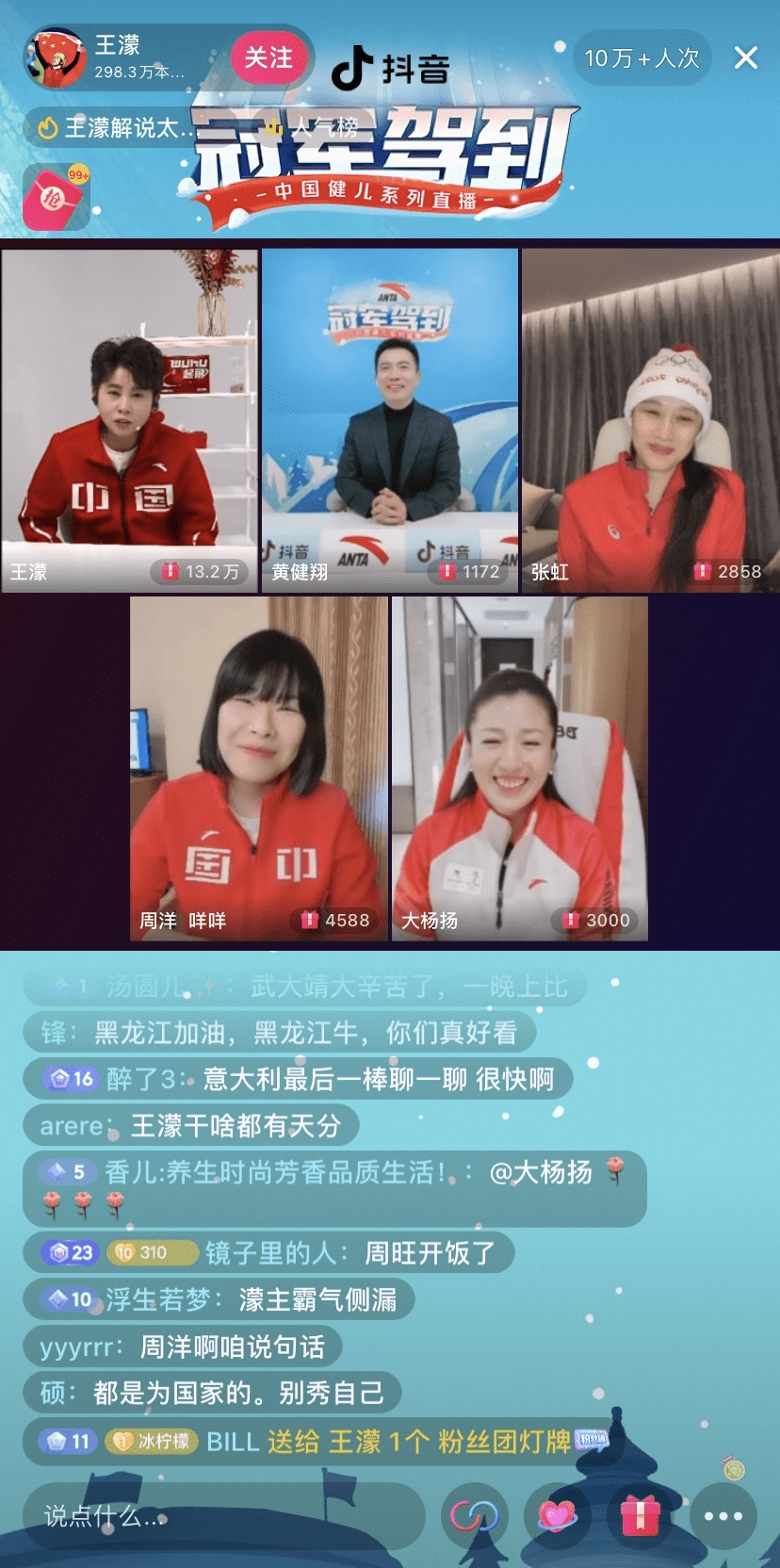Open 王濛's host profile avatar
Viewport: 780px width, 1568px height.
[56, 57]
